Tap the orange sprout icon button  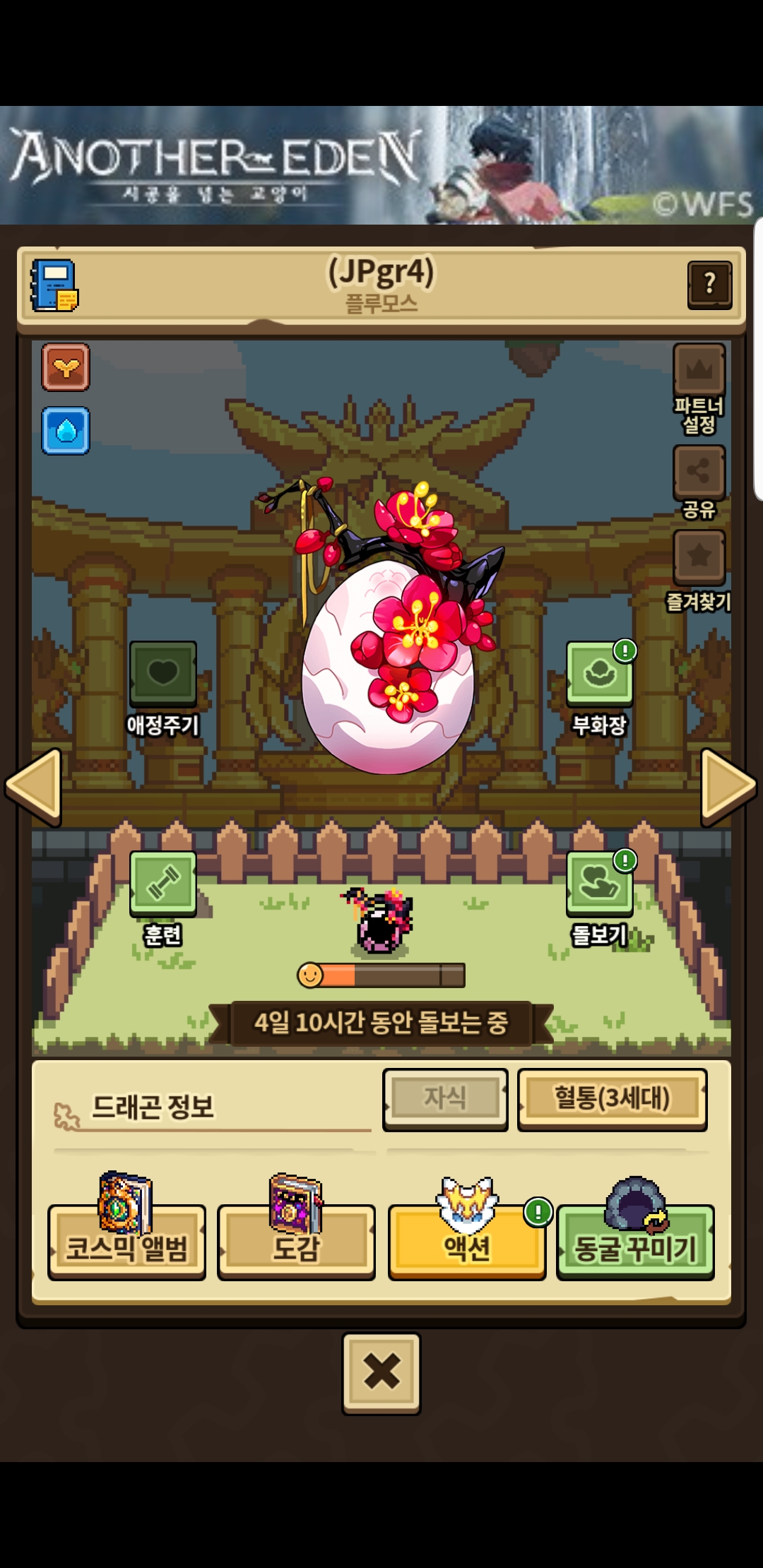[x=66, y=367]
